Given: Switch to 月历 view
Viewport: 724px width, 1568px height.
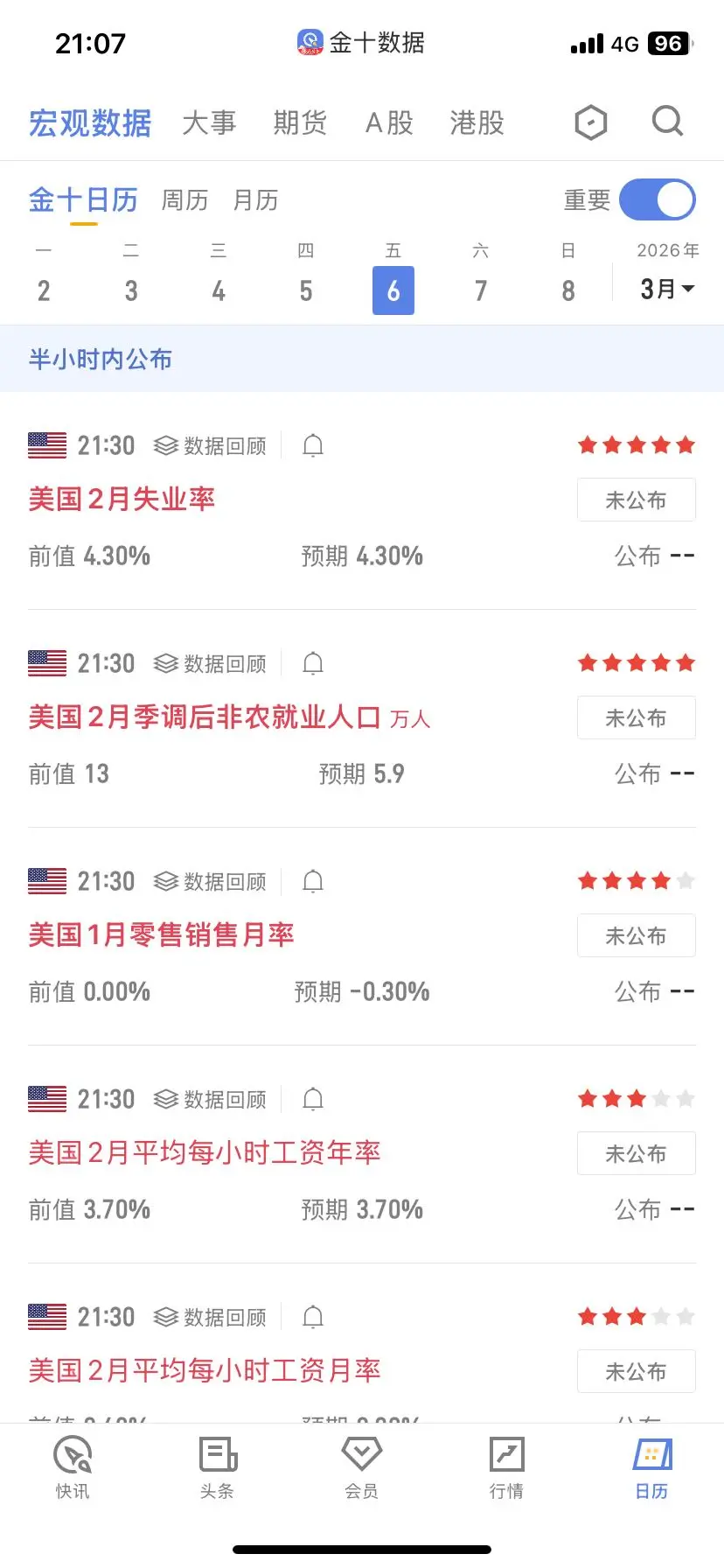Looking at the screenshot, I should (x=255, y=200).
